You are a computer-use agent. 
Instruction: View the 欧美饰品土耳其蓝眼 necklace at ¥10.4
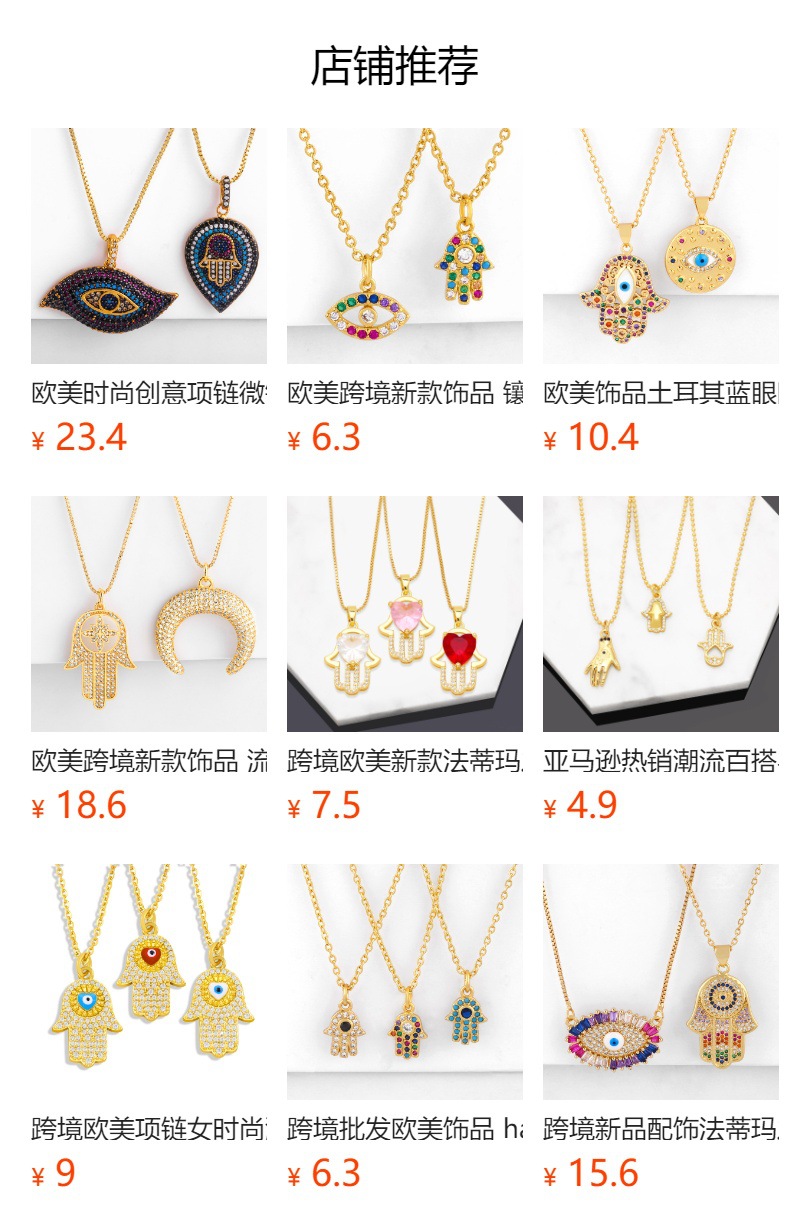661,246
